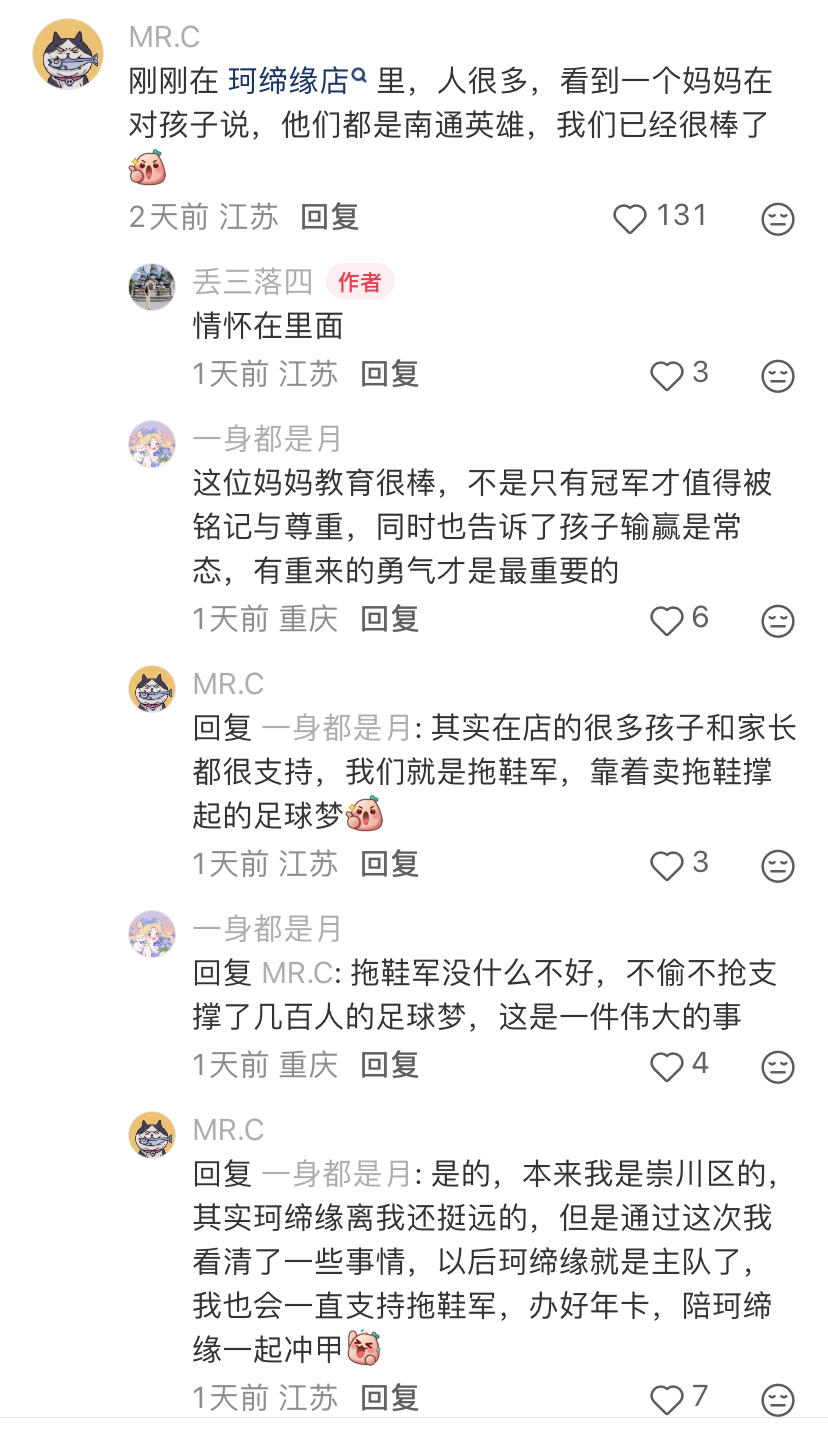Viewport: 828px width, 1437px height.
Task: Like MR.C's reply about 拖鞋军 with 3 likes
Action: (667, 865)
